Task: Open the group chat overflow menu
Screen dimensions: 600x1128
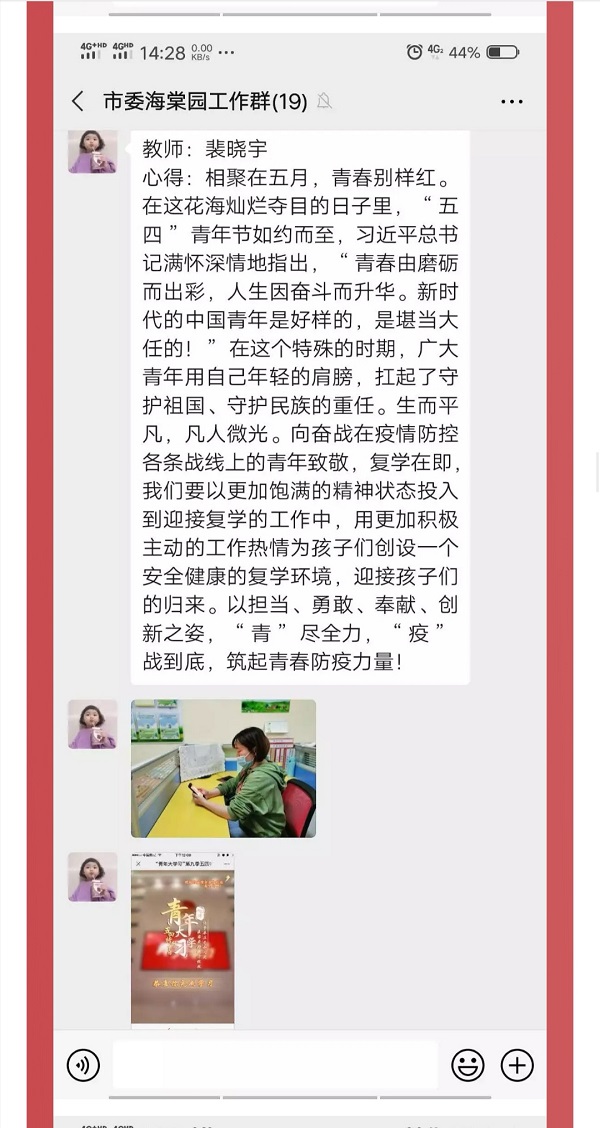Action: (x=511, y=101)
